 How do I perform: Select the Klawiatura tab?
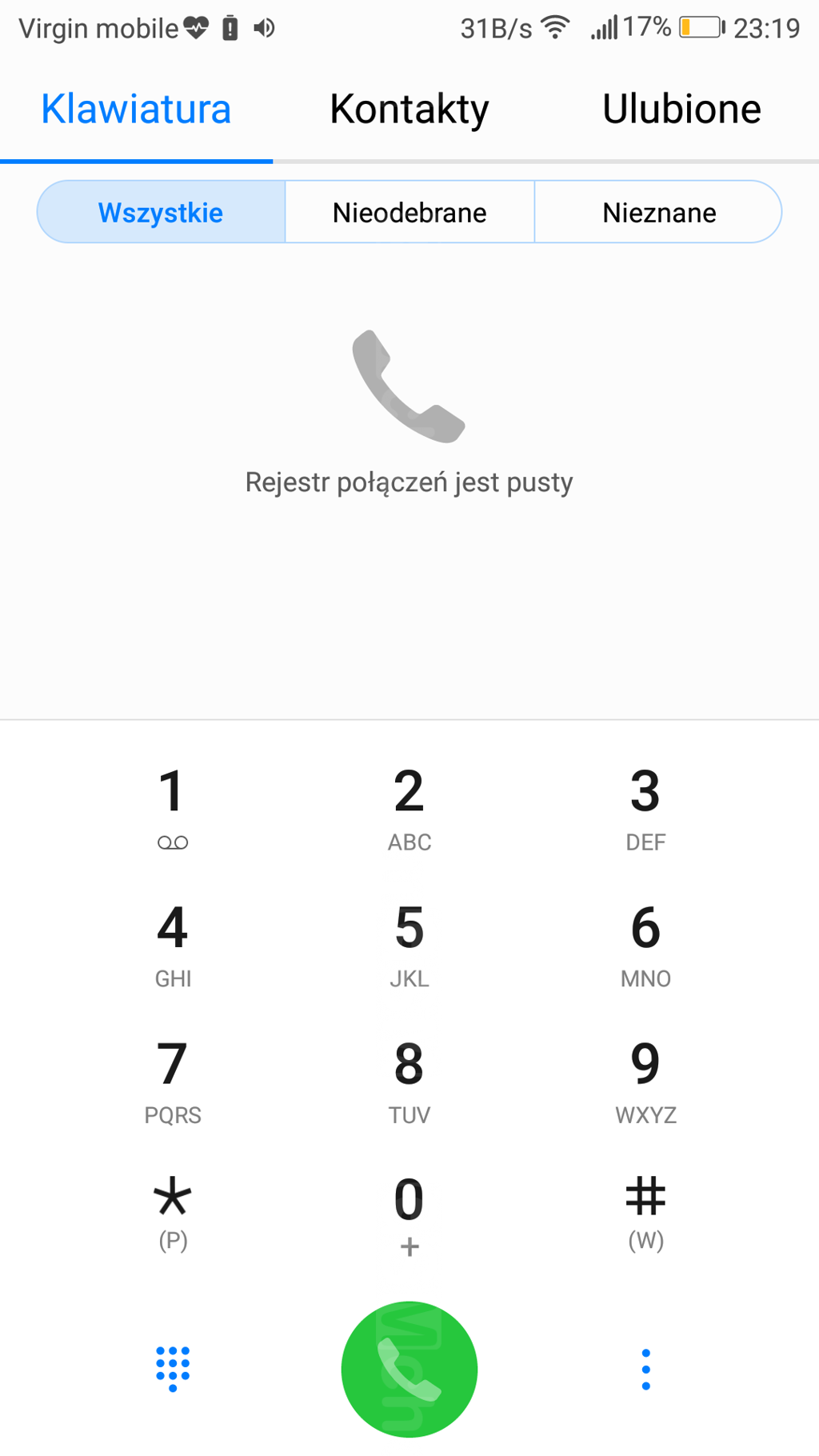[x=136, y=110]
